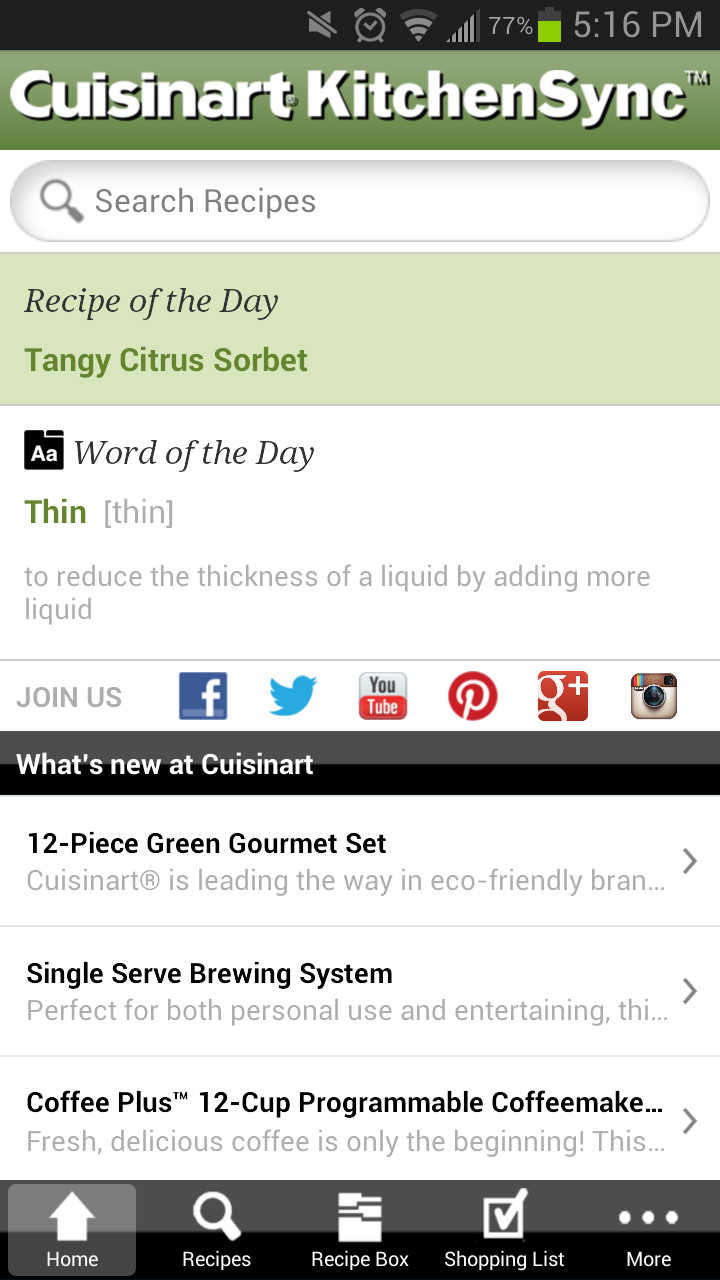This screenshot has height=1280, width=720.
Task: Open the Google+ page
Action: (562, 696)
